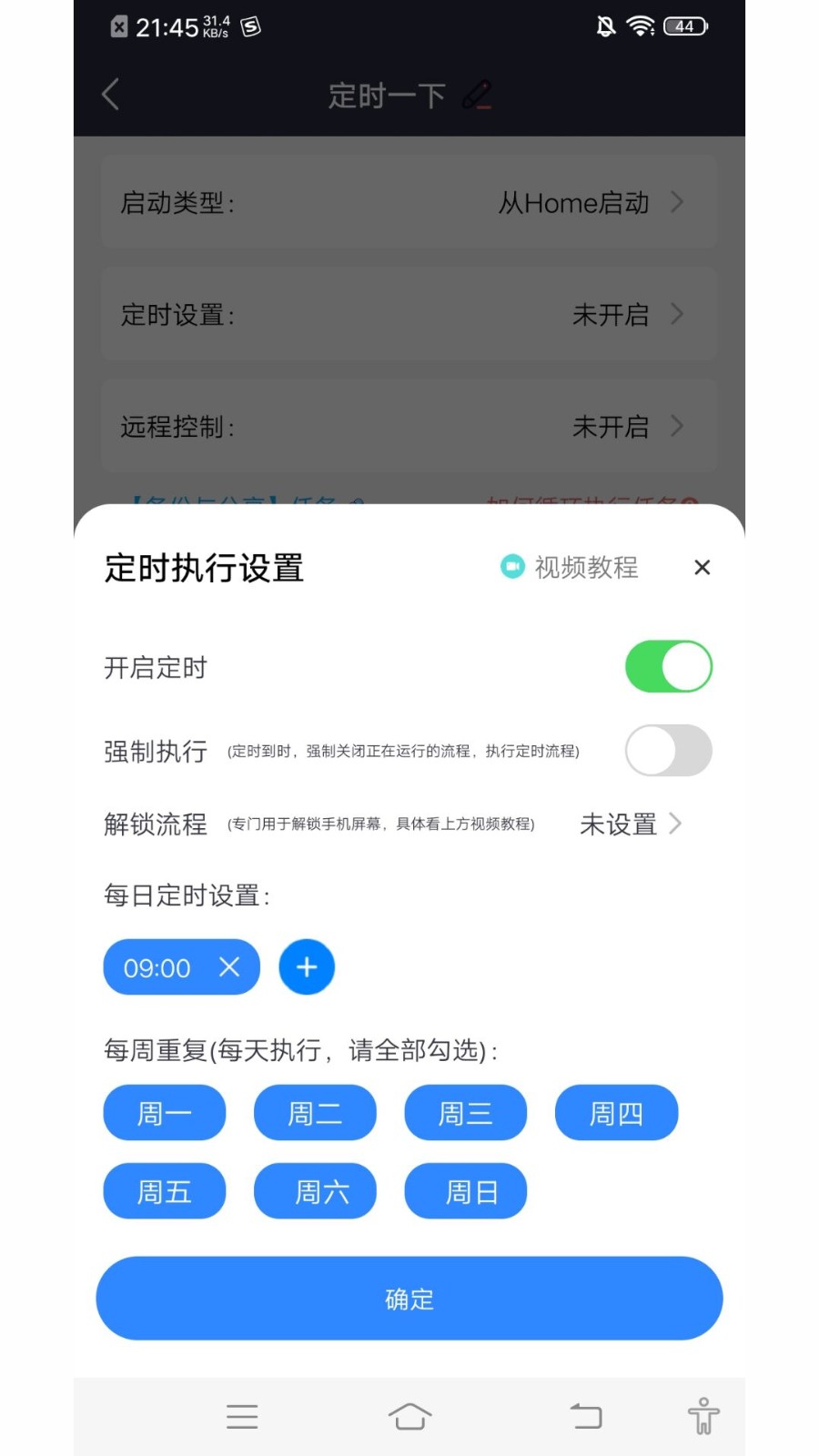The width and height of the screenshot is (819, 1456).
Task: Tap the 09:00 time chip
Action: click(157, 967)
